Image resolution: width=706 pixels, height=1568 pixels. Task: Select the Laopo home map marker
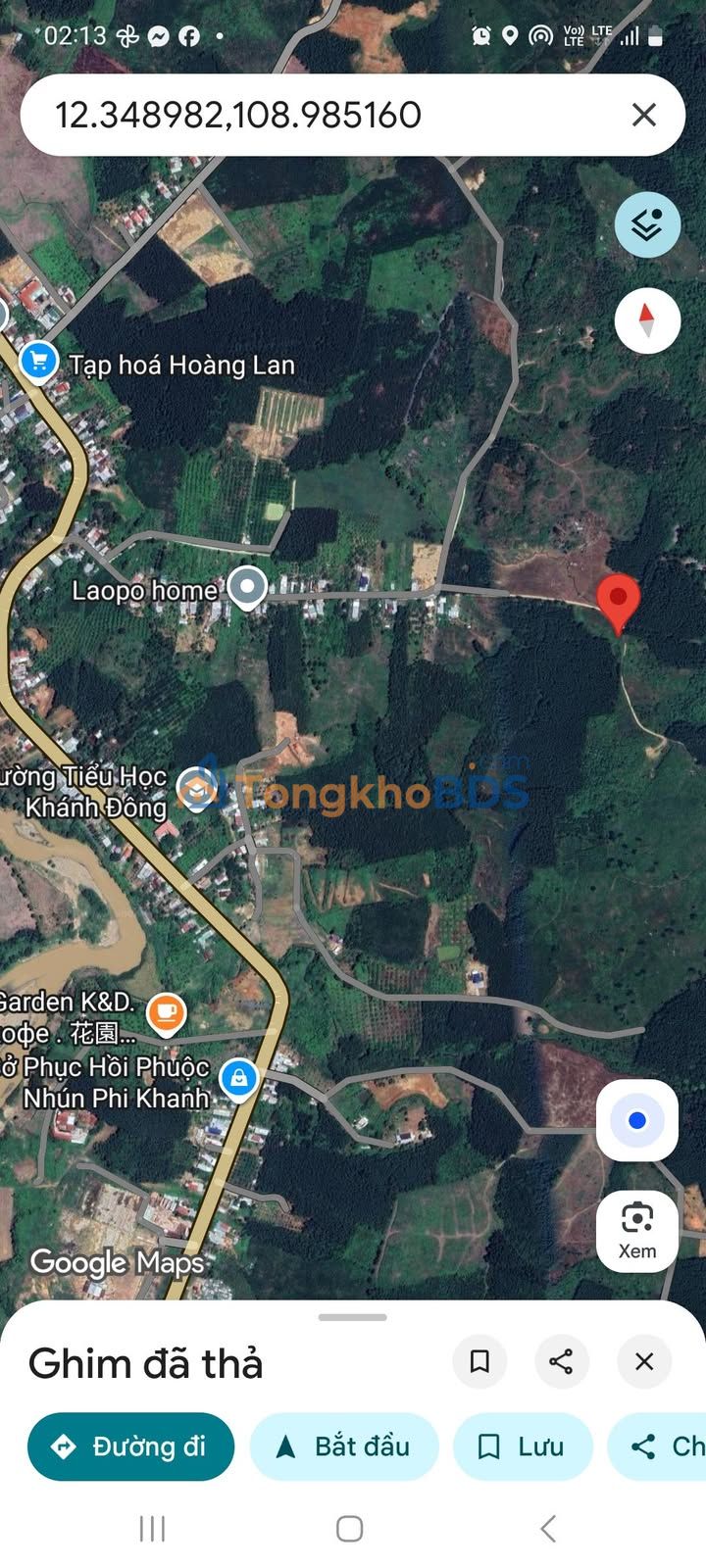tap(247, 588)
